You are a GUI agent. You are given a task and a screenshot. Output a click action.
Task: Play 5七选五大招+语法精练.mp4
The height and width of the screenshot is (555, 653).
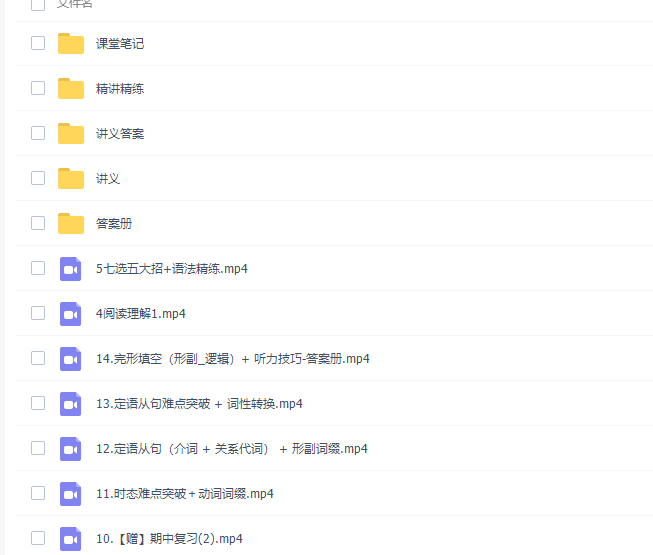click(x=172, y=268)
